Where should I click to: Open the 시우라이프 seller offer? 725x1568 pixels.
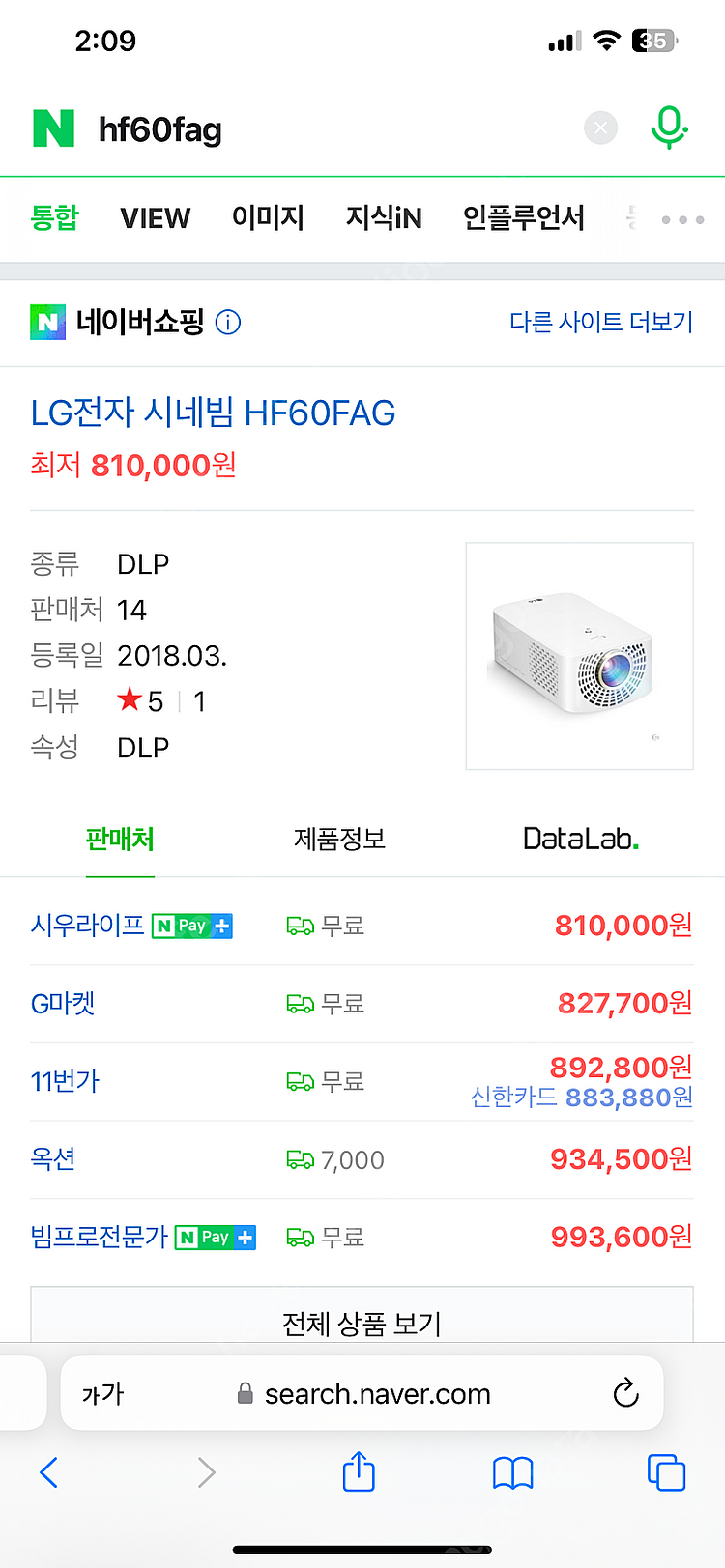87,926
